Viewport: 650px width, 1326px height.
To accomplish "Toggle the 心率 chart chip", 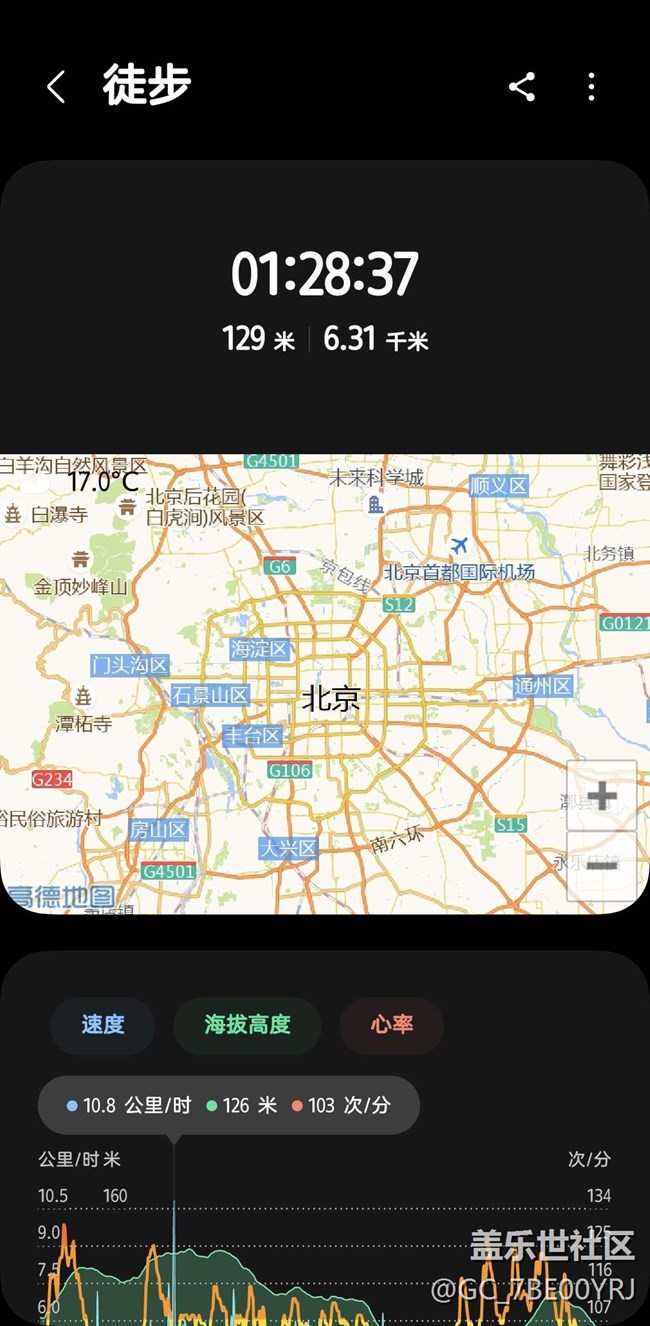I will (x=391, y=1025).
